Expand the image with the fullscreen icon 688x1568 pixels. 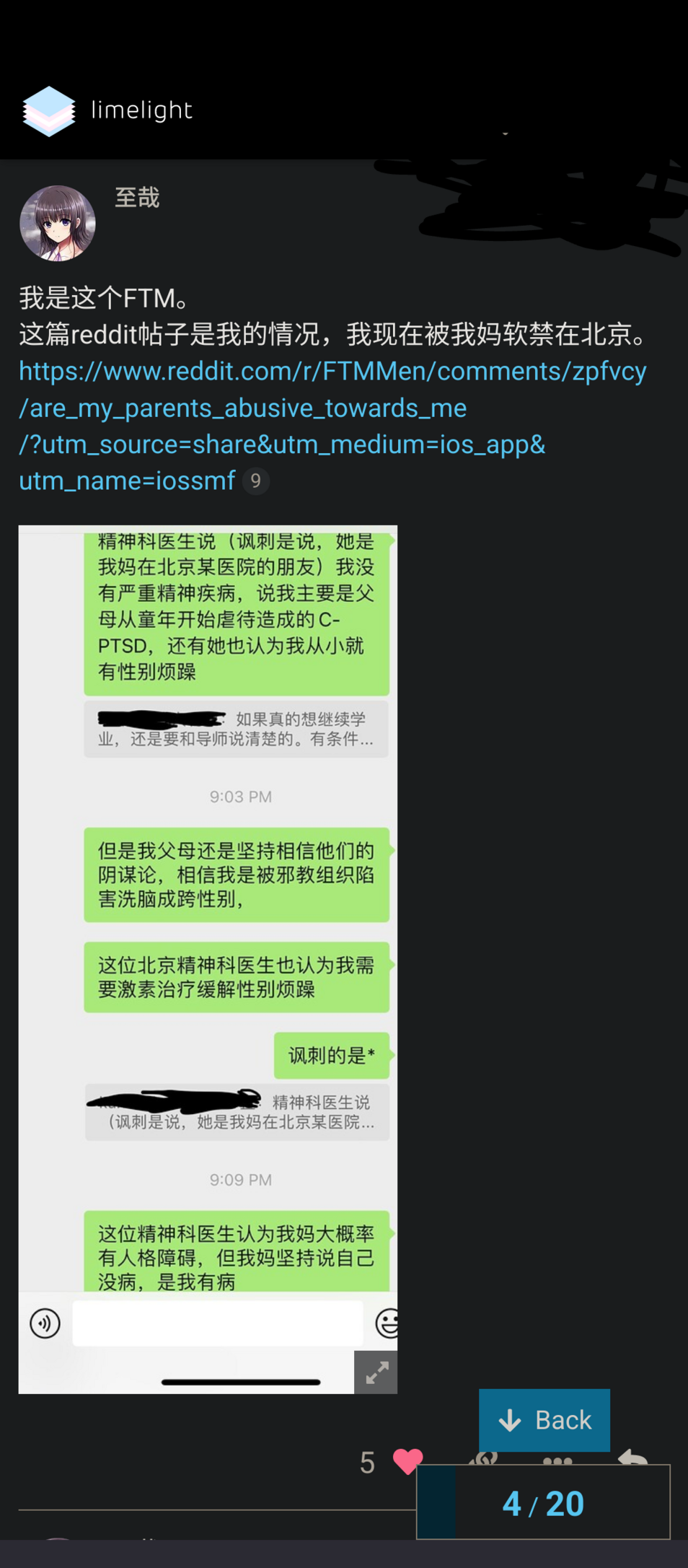pyautogui.click(x=376, y=1372)
